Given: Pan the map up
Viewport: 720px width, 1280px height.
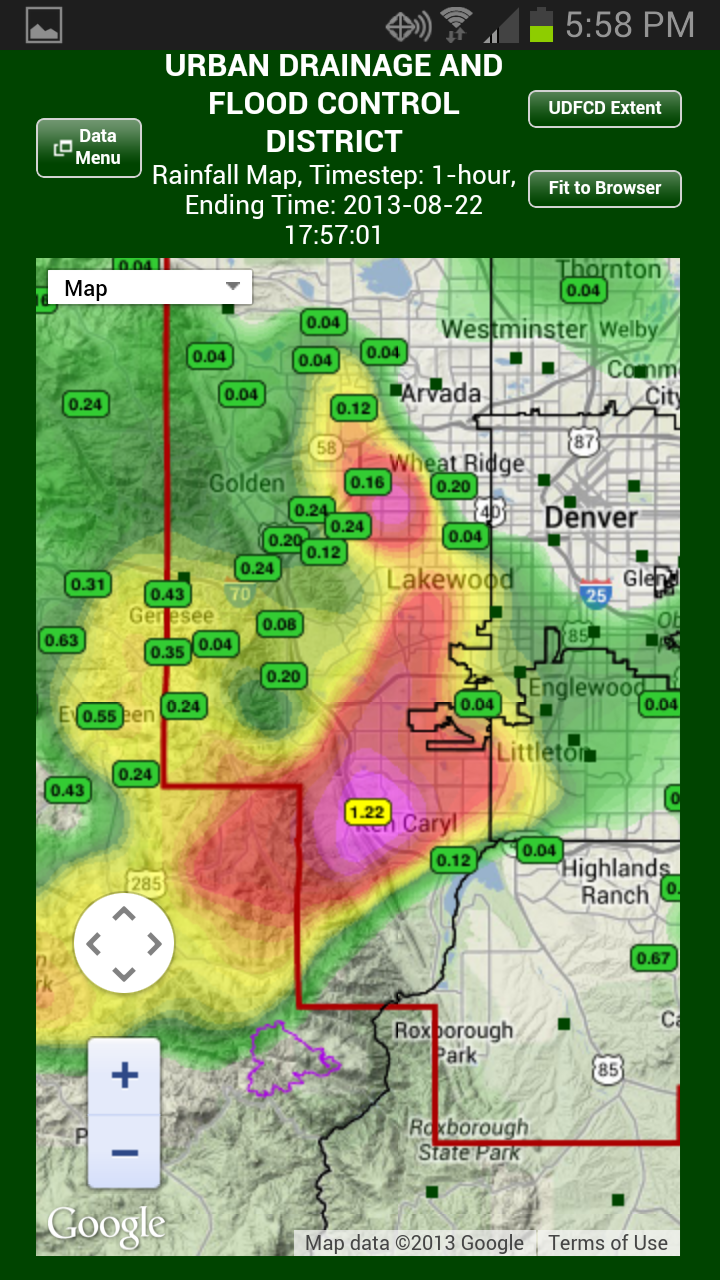Looking at the screenshot, I should click(x=123, y=914).
